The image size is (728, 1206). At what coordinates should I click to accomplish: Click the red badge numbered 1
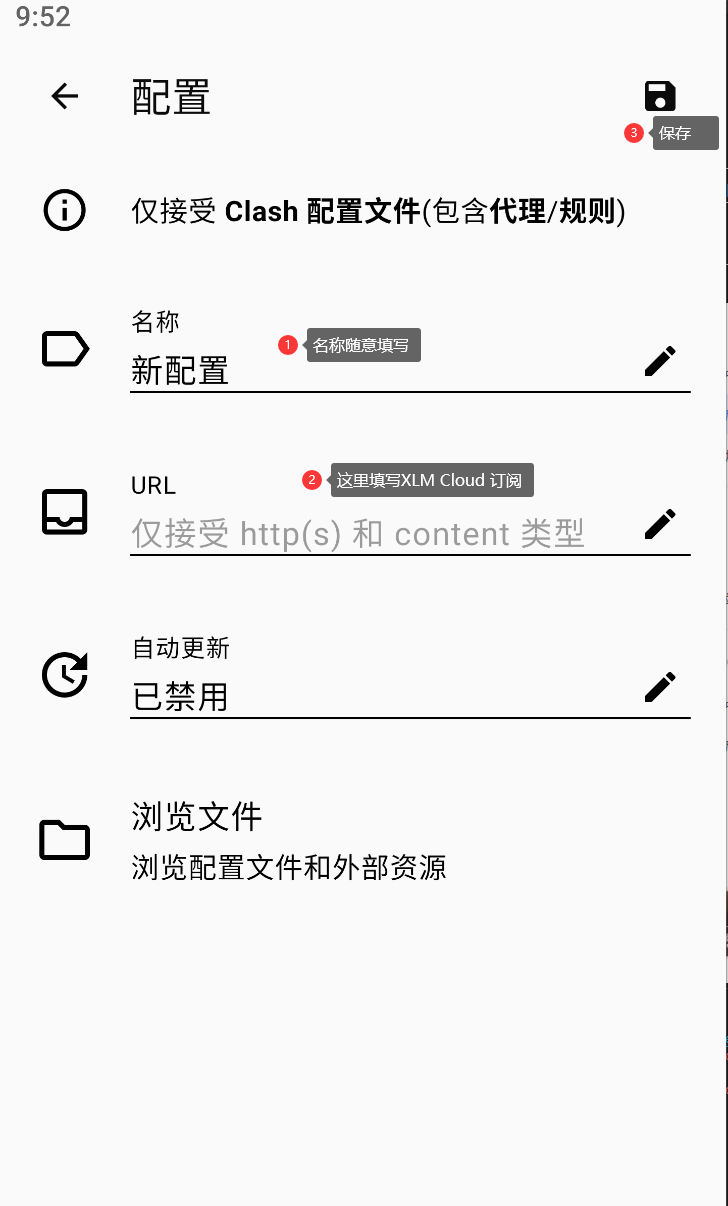288,345
